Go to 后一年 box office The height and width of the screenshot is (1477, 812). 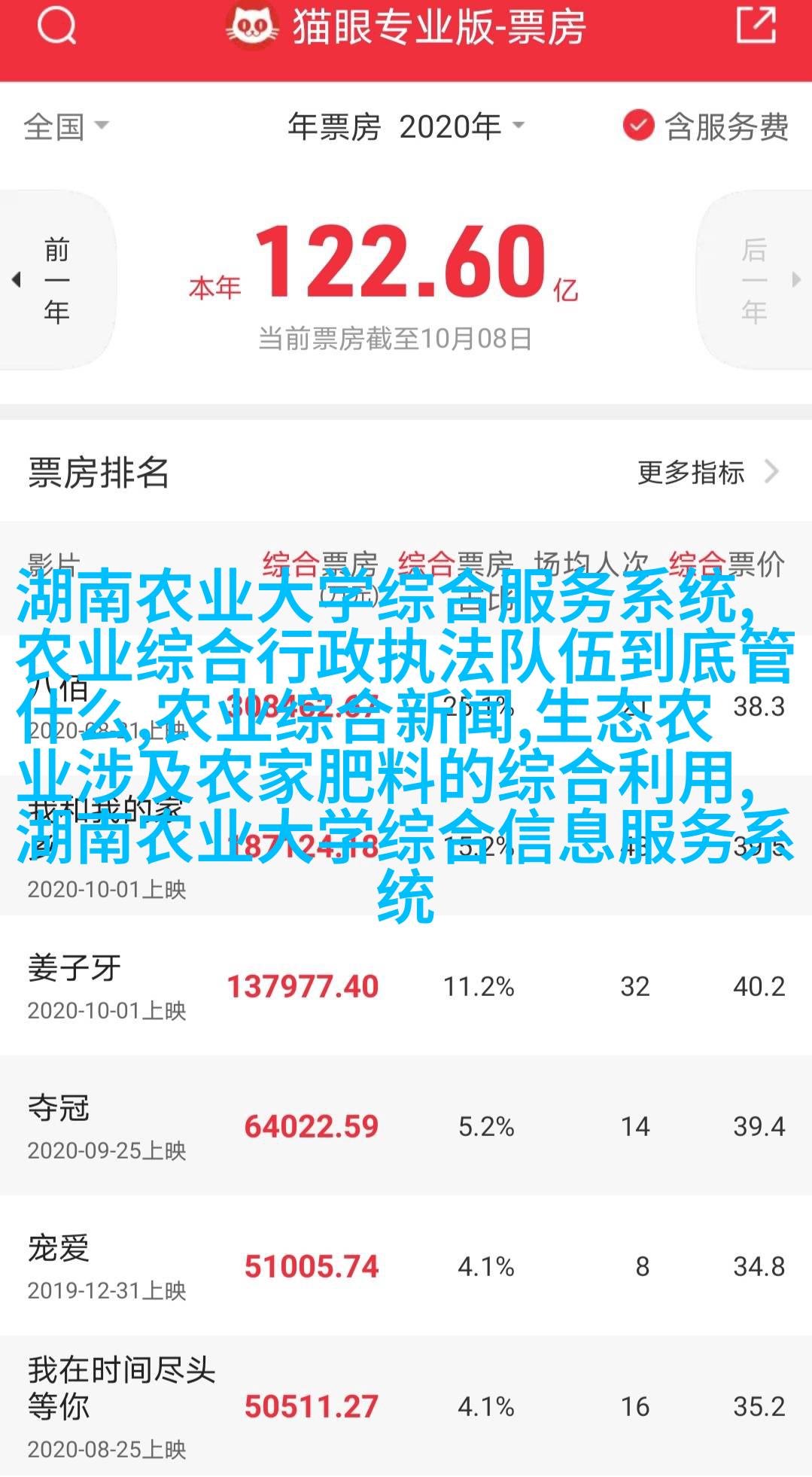point(755,280)
